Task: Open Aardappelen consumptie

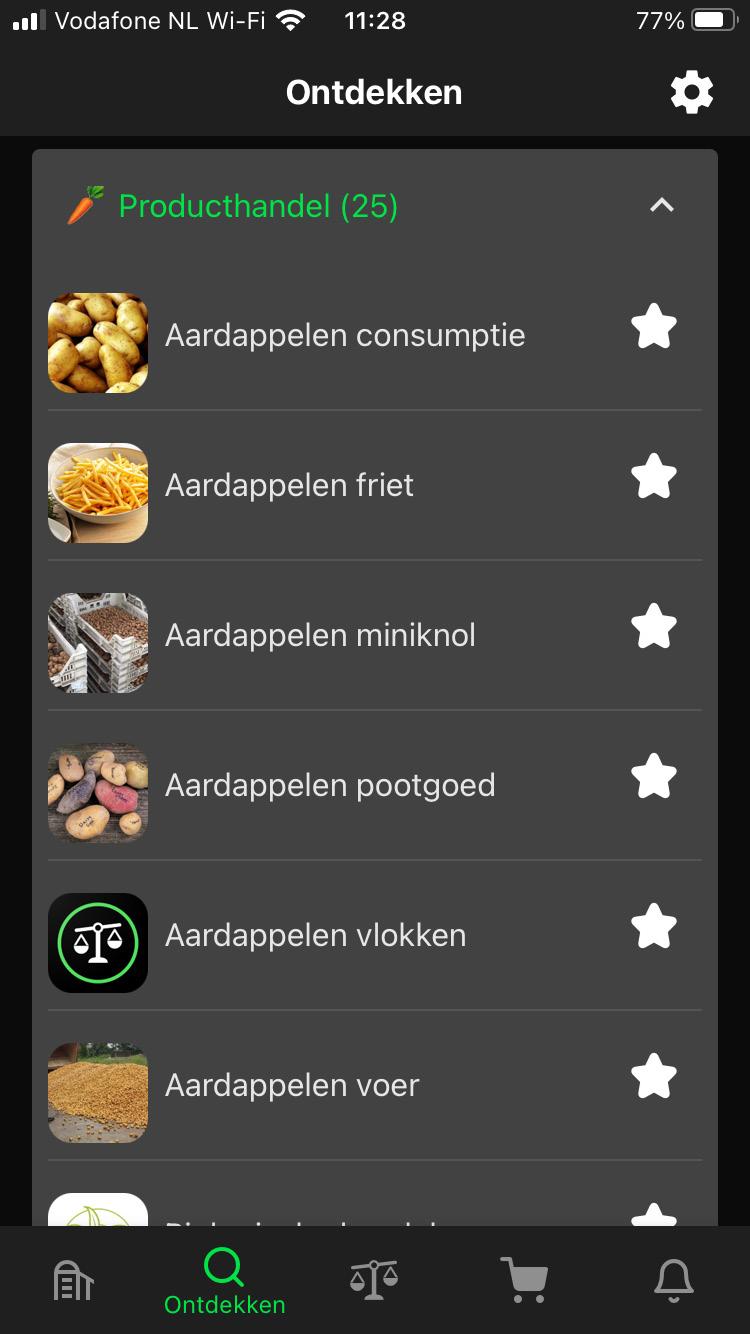Action: pos(345,335)
